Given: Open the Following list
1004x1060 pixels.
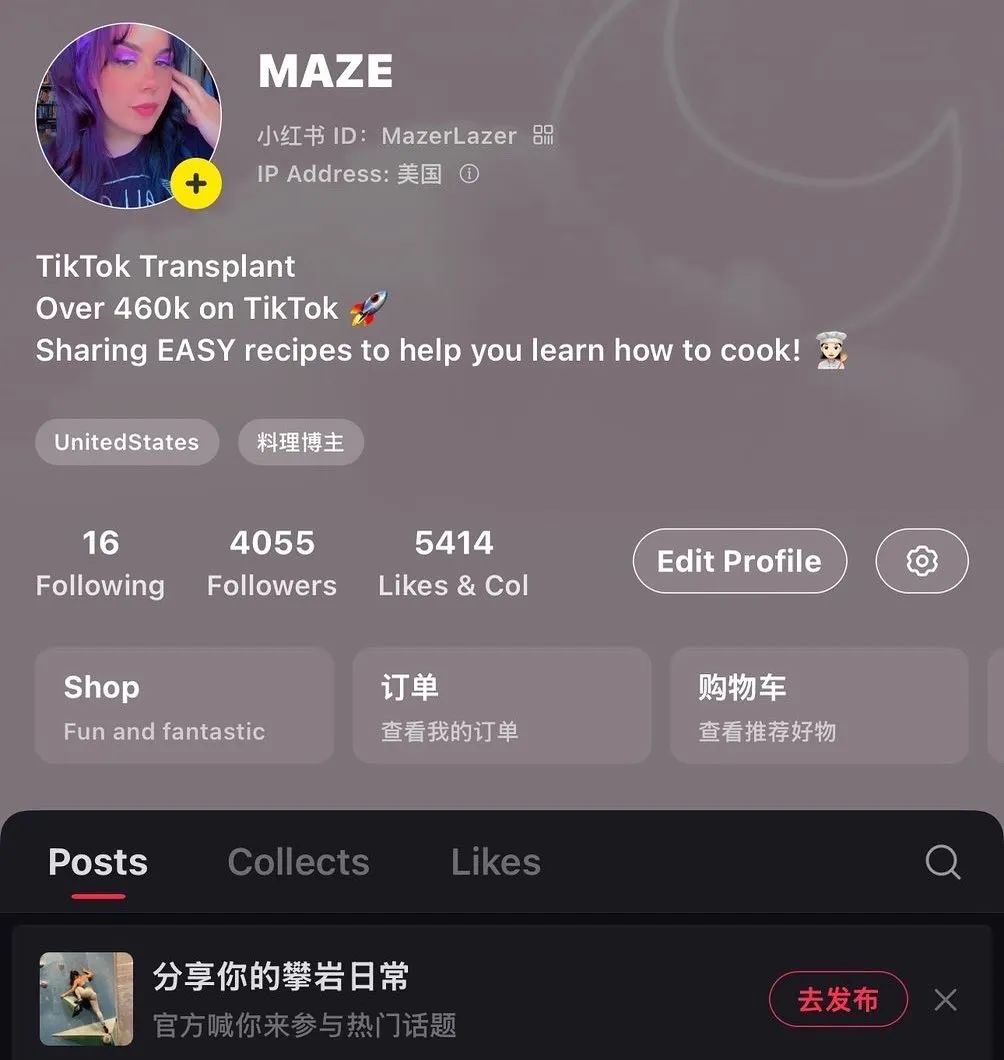Looking at the screenshot, I should point(100,564).
